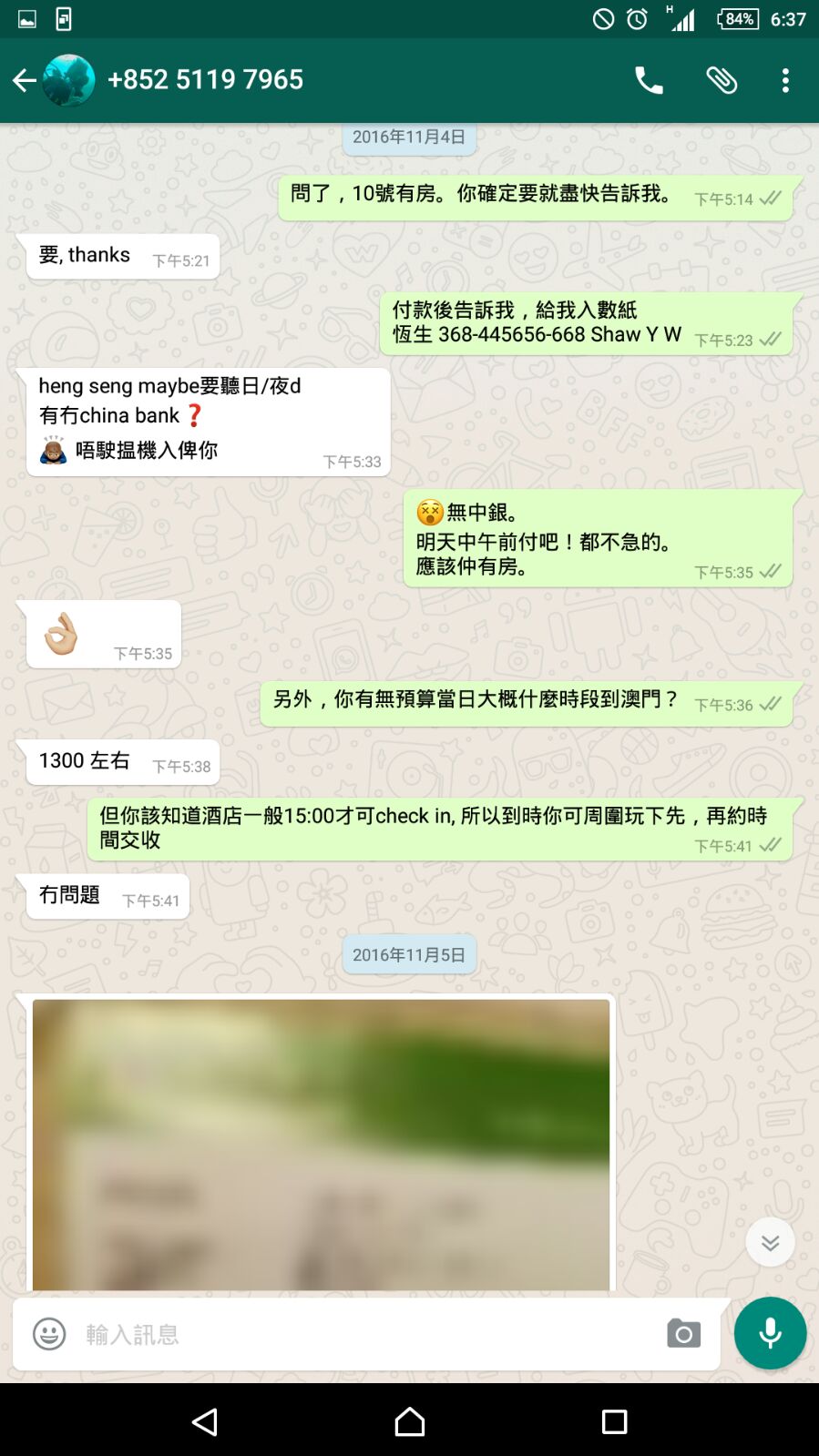Focus the message input field
This screenshot has width=819, height=1456.
(x=364, y=1334)
